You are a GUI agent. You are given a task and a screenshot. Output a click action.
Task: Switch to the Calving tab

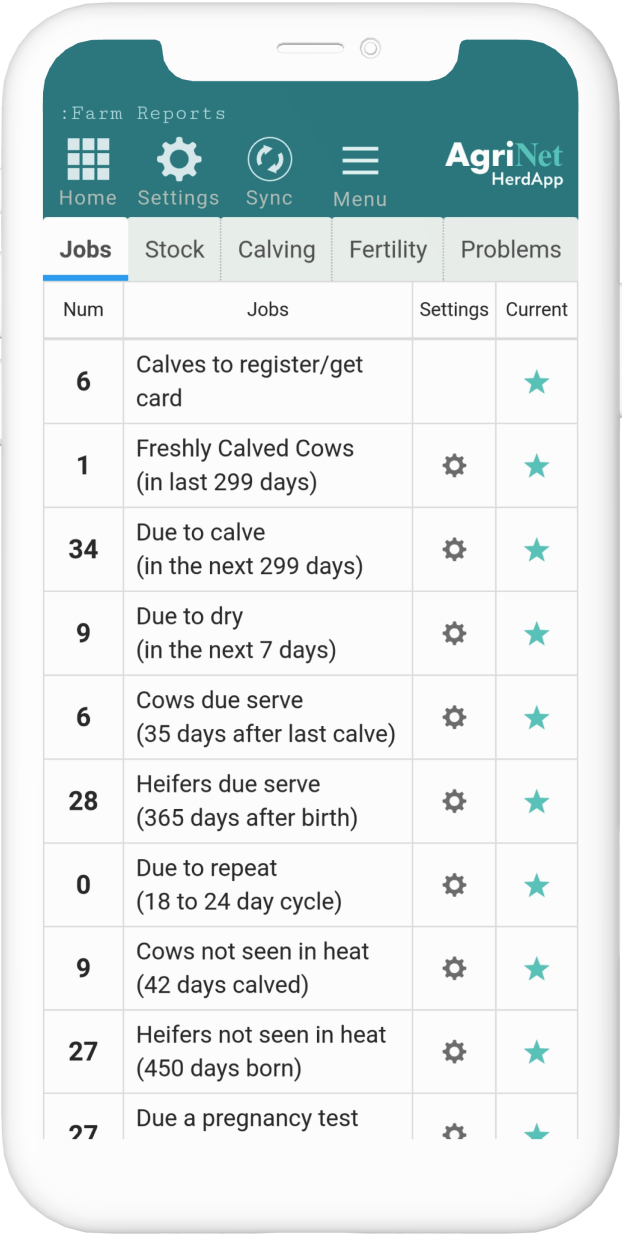276,249
